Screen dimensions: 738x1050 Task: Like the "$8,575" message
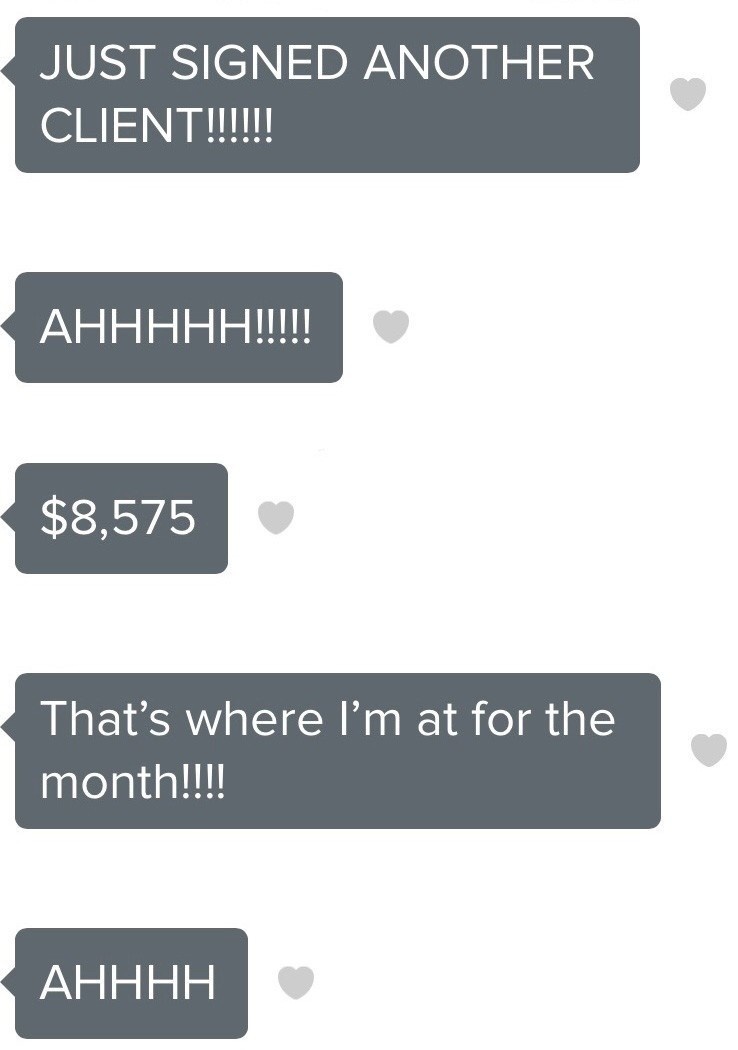pyautogui.click(x=276, y=517)
